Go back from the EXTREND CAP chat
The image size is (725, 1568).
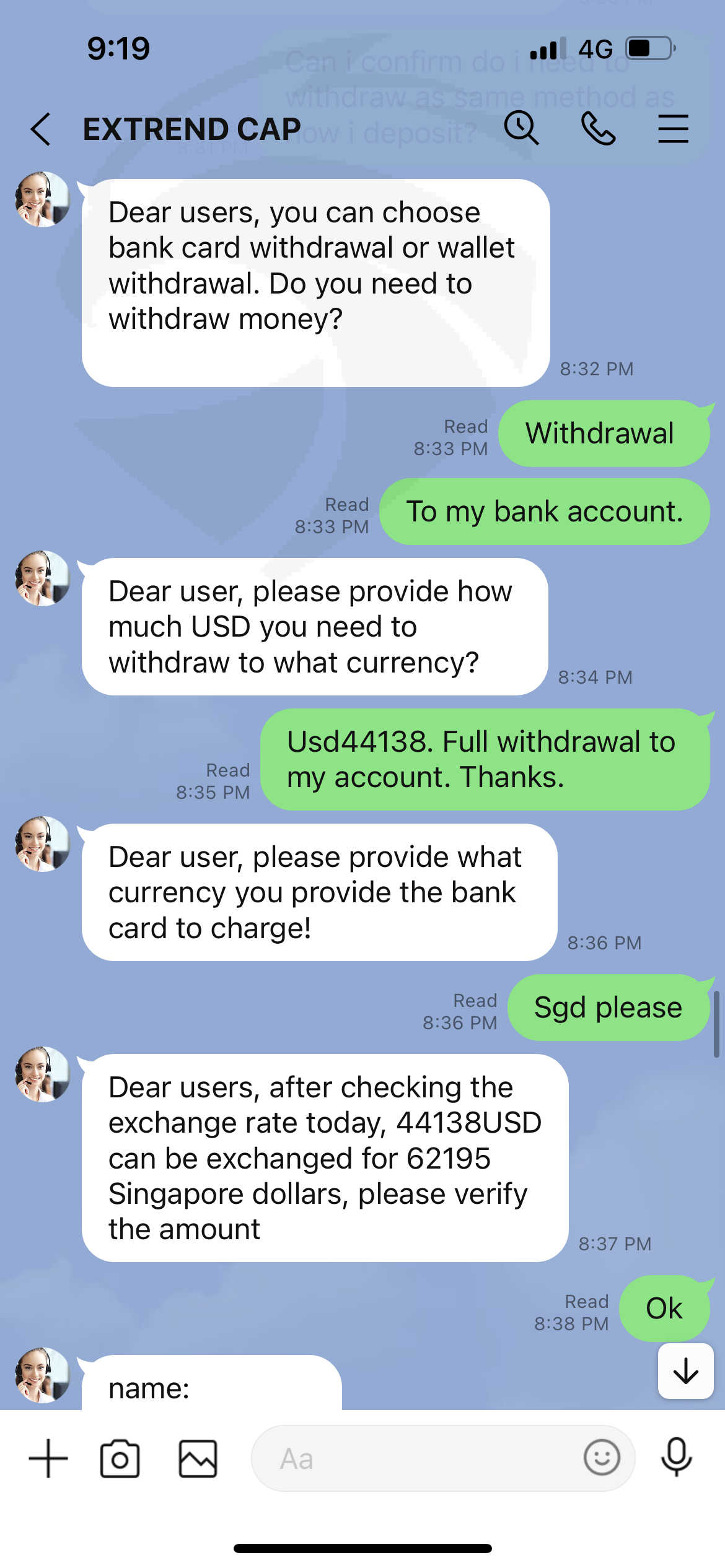pos(41,129)
